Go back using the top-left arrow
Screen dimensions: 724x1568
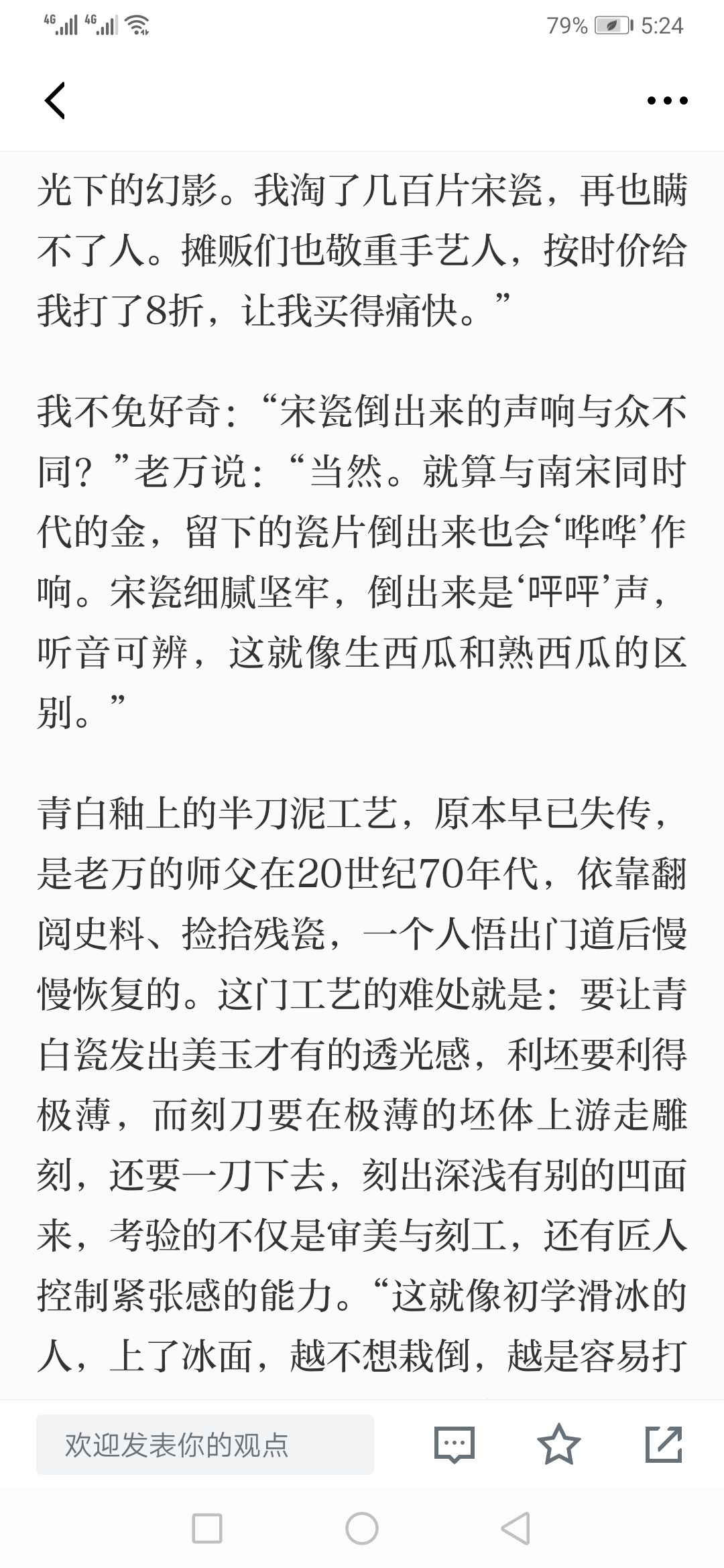pyautogui.click(x=55, y=101)
